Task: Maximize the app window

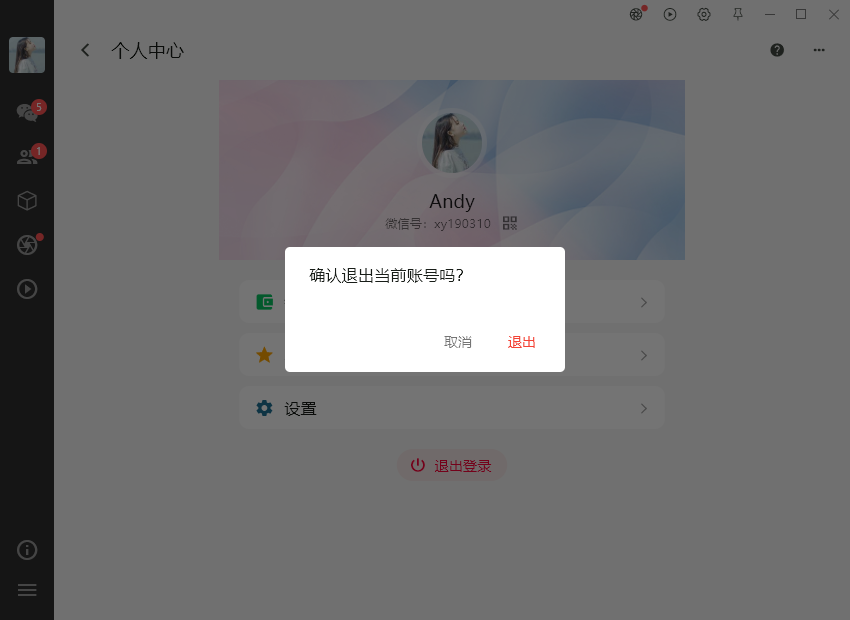Action: point(801,14)
